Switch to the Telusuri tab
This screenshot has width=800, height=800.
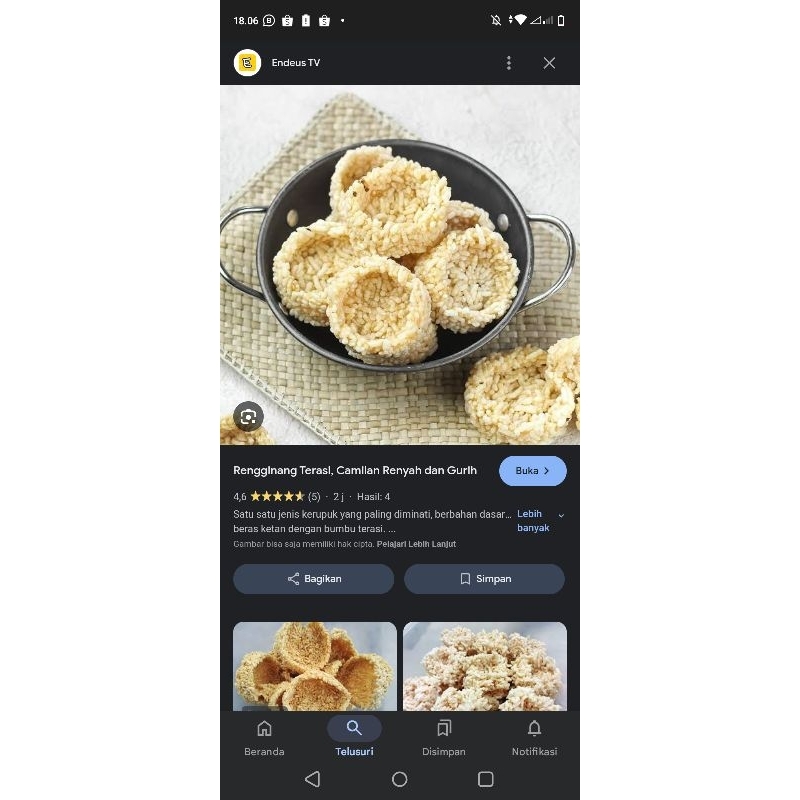354,738
